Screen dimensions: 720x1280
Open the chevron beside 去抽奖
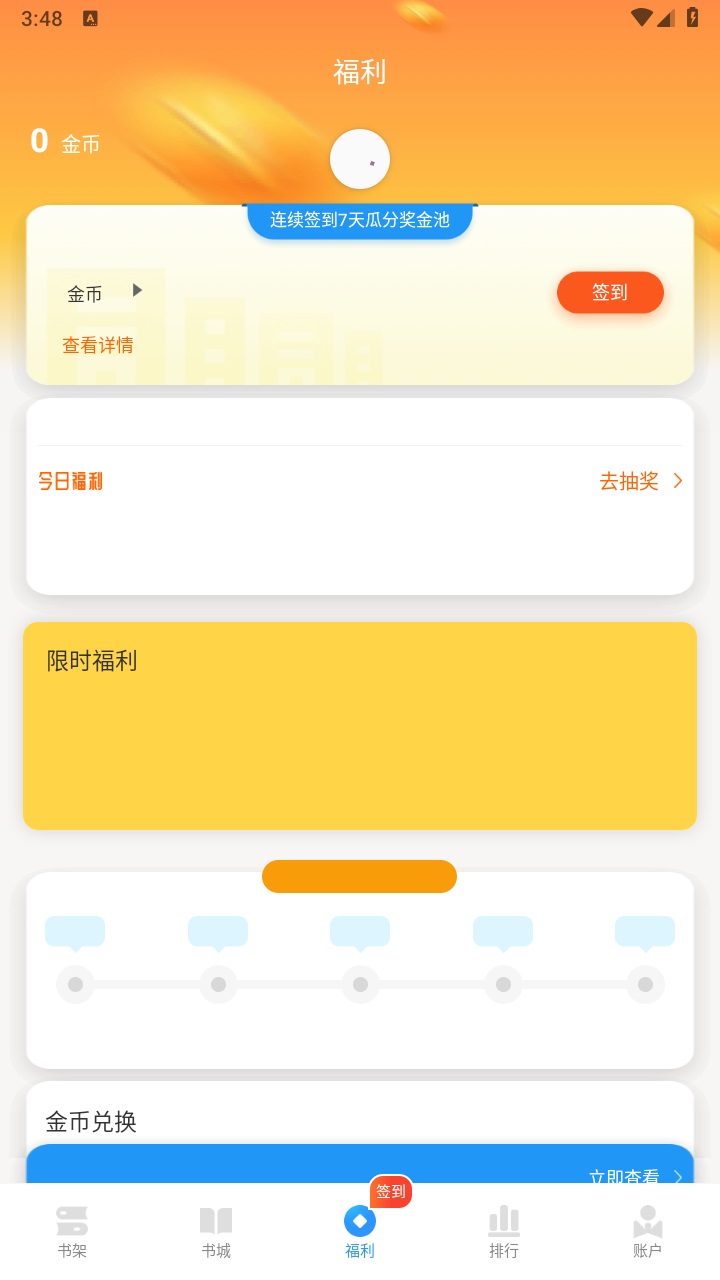[676, 481]
